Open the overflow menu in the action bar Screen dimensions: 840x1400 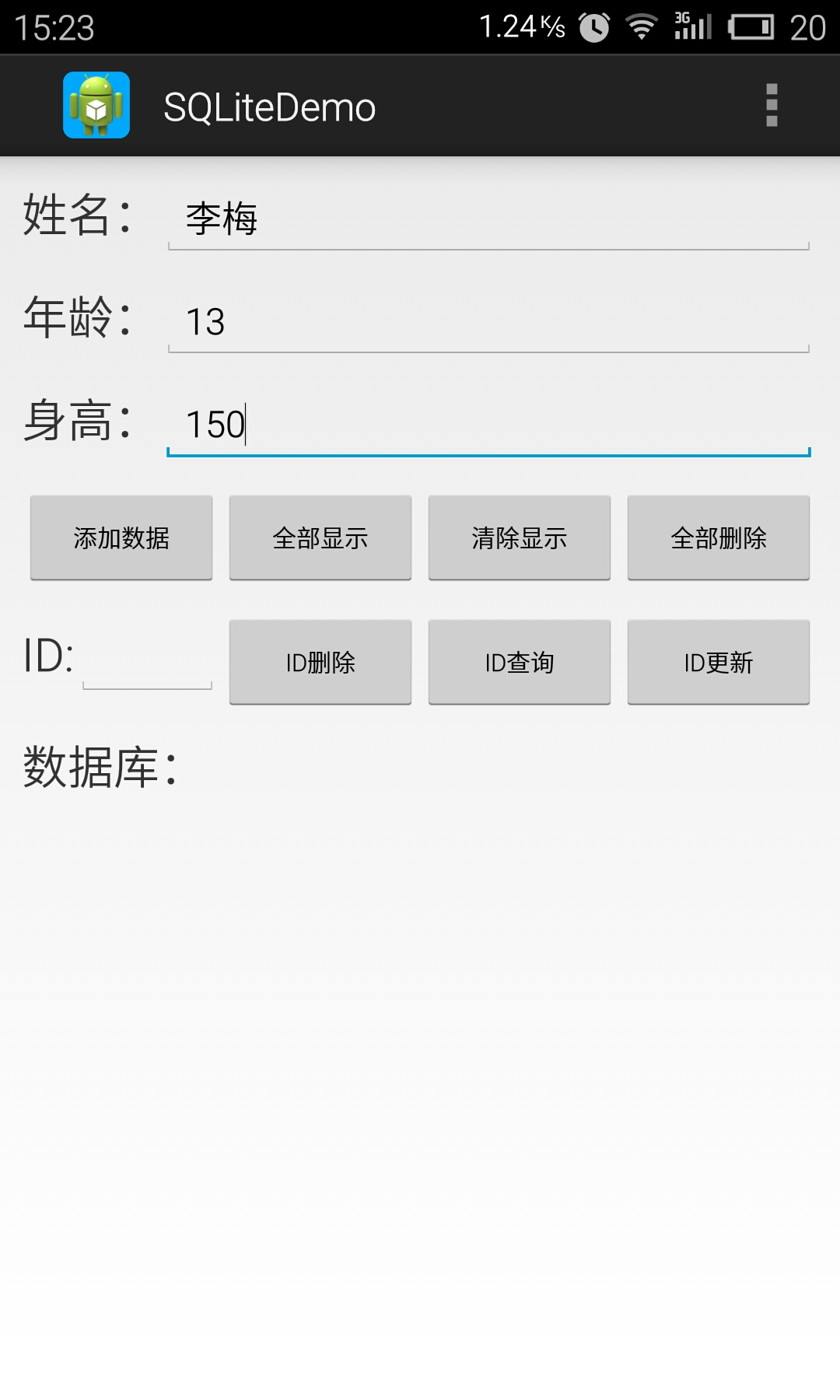(x=772, y=106)
